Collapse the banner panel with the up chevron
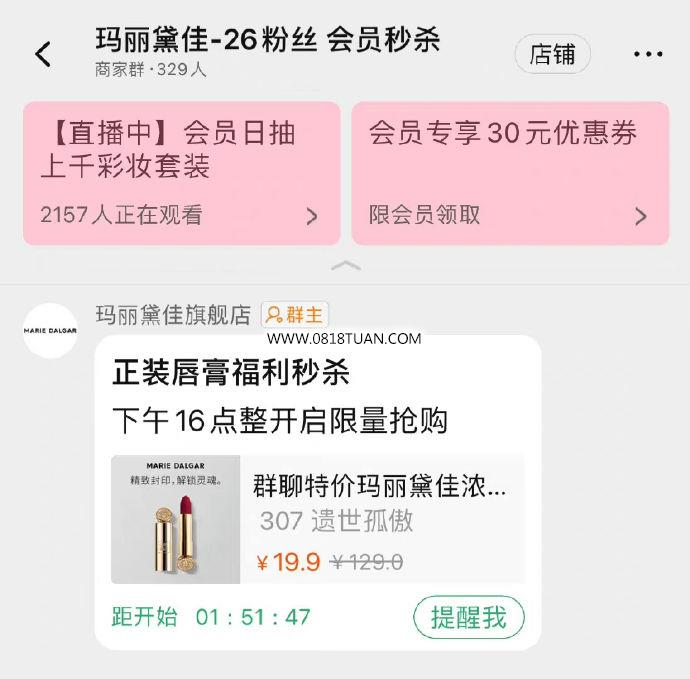Viewport: 690px width, 679px height. pos(345,265)
